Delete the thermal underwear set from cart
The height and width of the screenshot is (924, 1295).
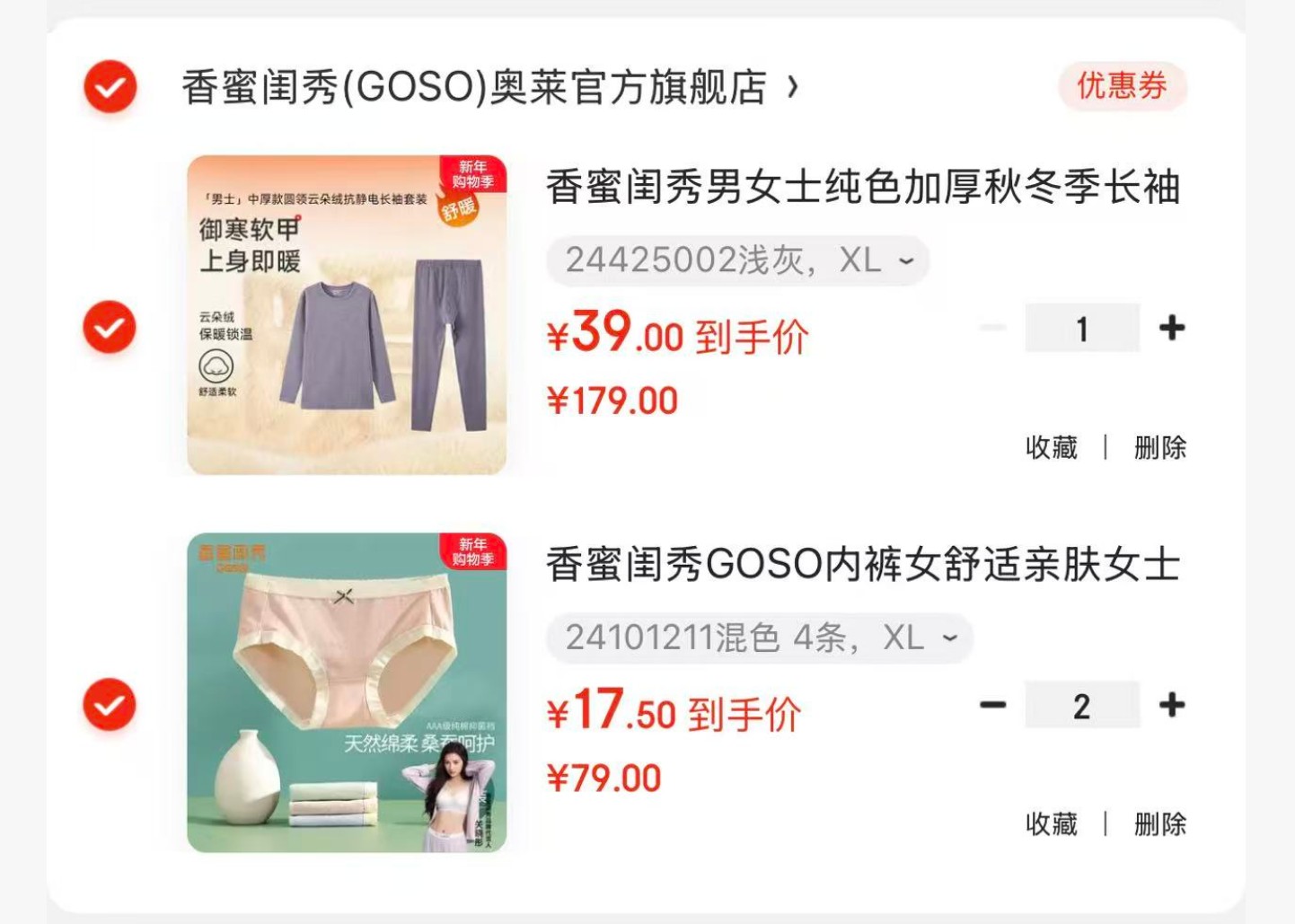pyautogui.click(x=1159, y=447)
